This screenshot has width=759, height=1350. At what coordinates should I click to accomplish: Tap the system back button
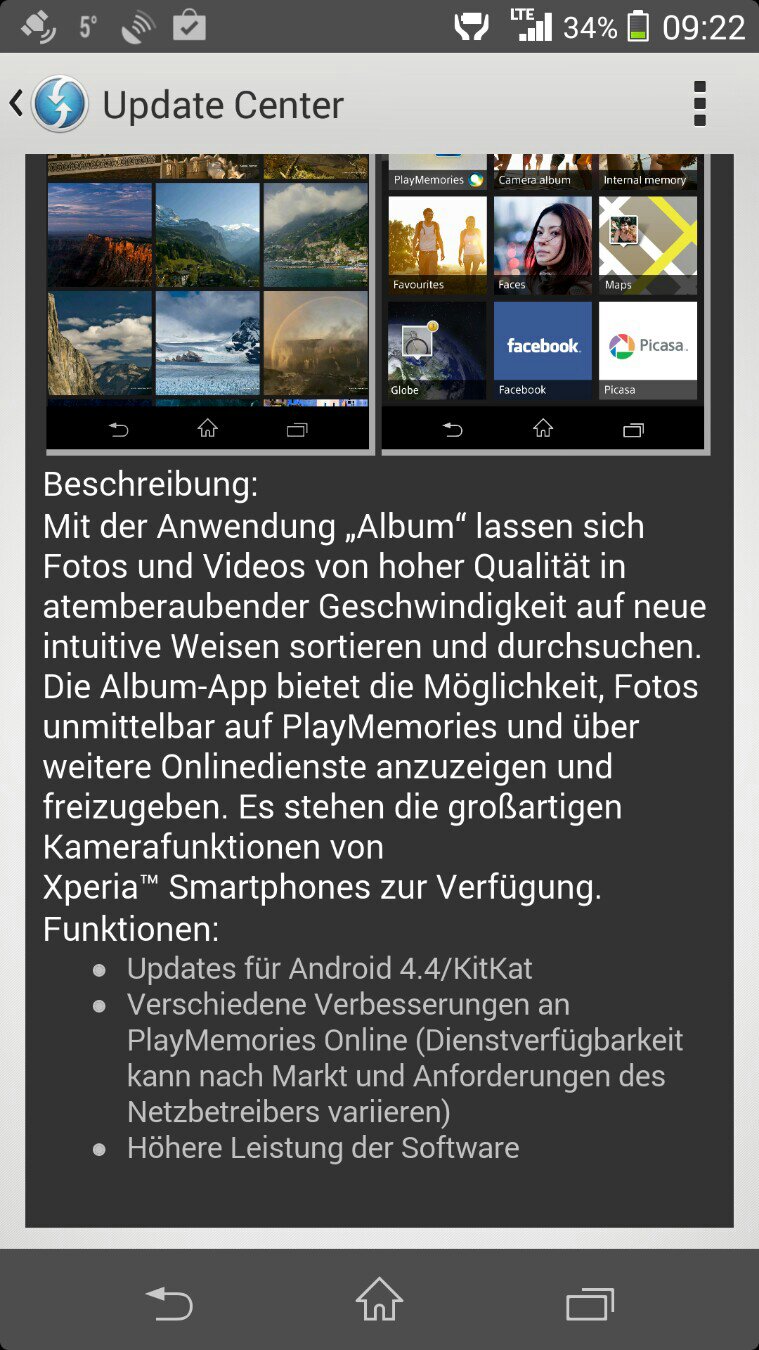click(x=169, y=1302)
